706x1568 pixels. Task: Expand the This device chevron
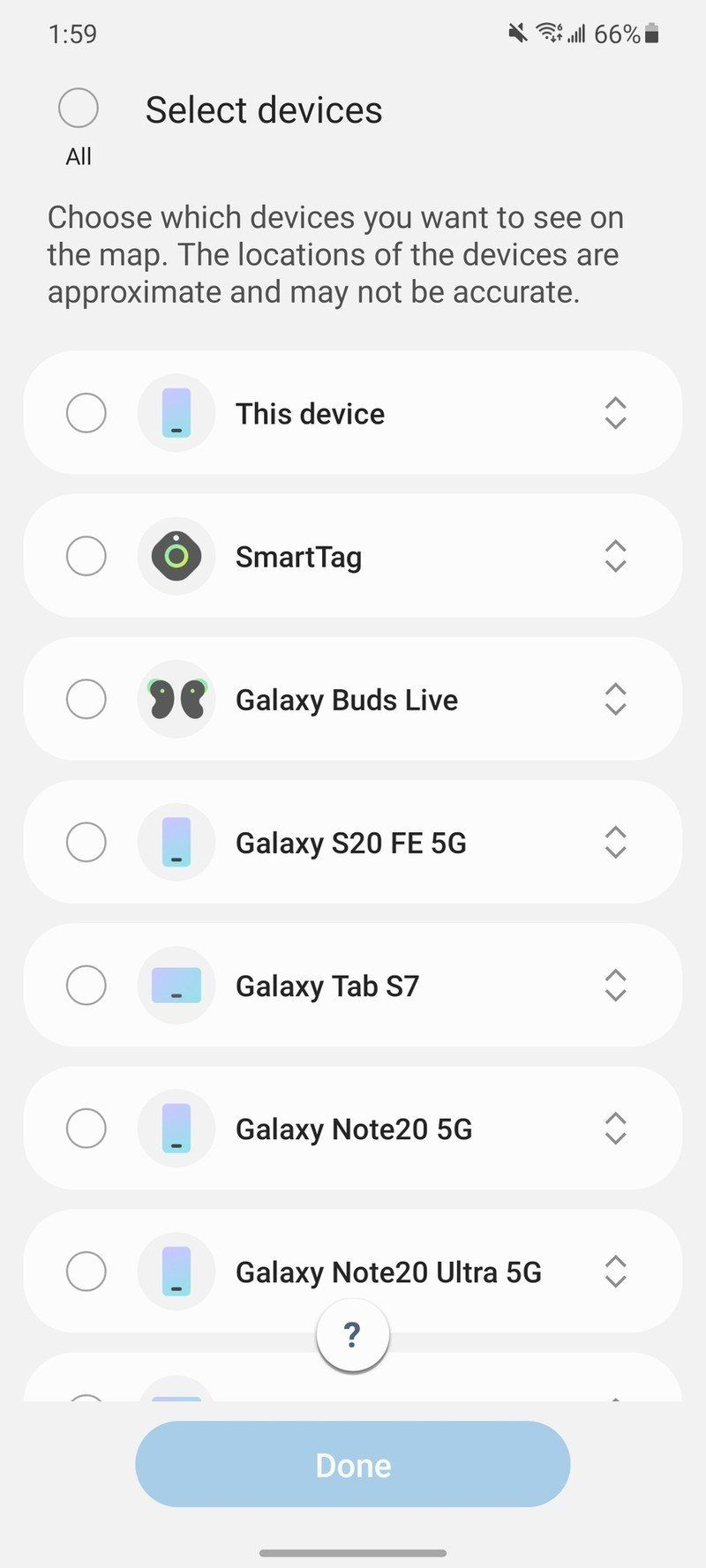tap(615, 413)
